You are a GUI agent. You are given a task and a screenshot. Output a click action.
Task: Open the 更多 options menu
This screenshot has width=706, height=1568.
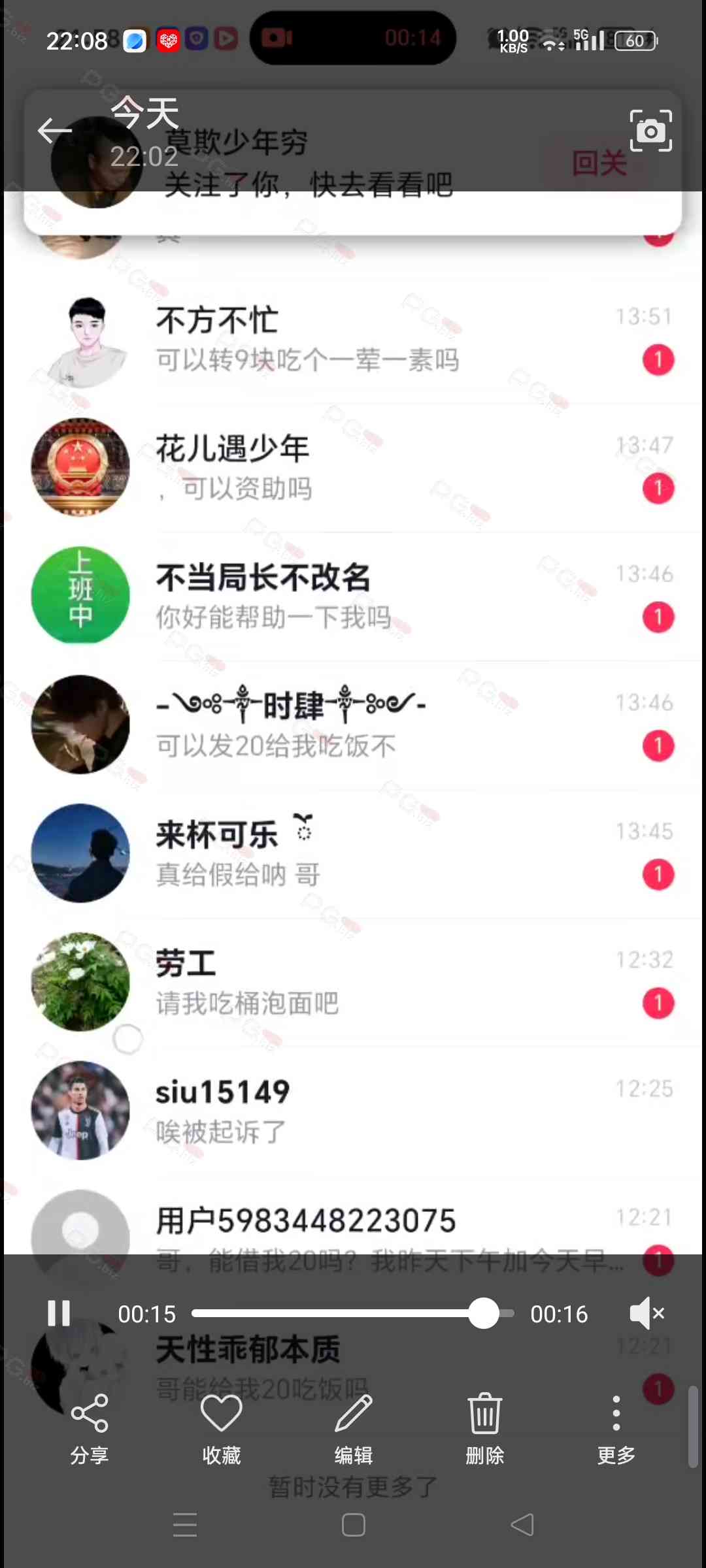616,1428
